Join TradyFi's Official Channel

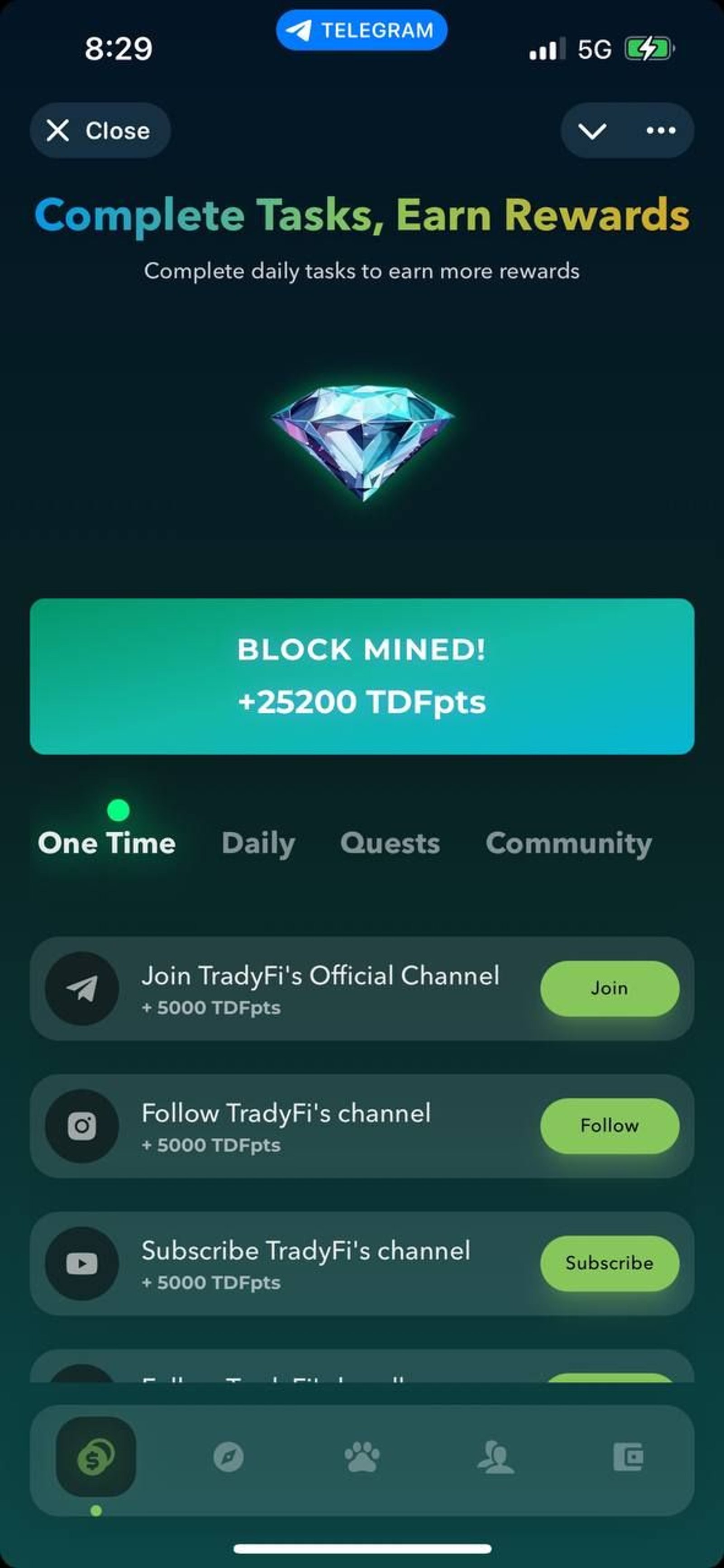point(609,988)
